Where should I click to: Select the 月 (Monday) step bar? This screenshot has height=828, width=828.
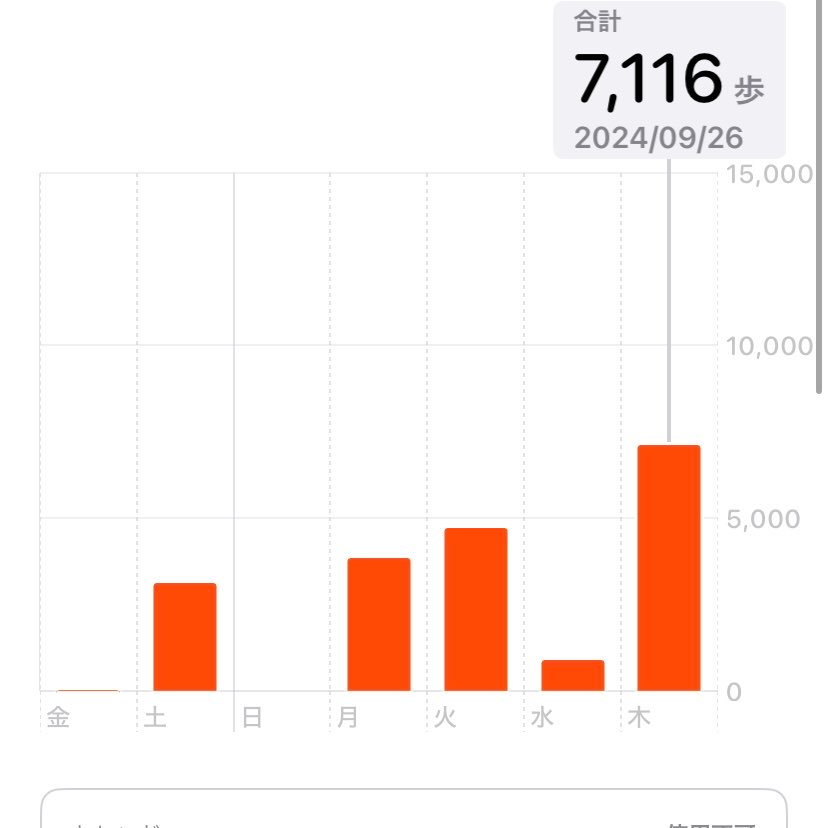tap(379, 625)
